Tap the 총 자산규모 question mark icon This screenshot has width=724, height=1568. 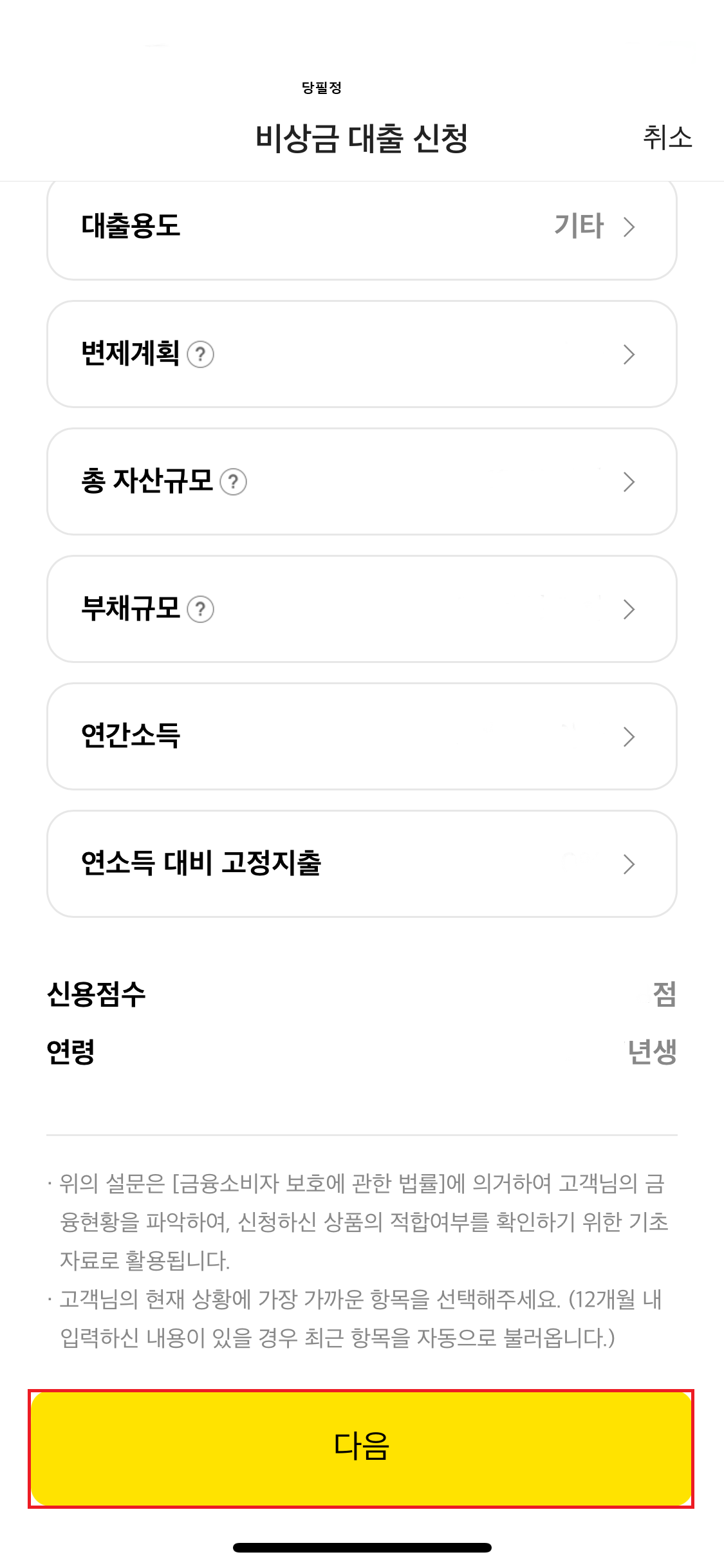pos(234,481)
